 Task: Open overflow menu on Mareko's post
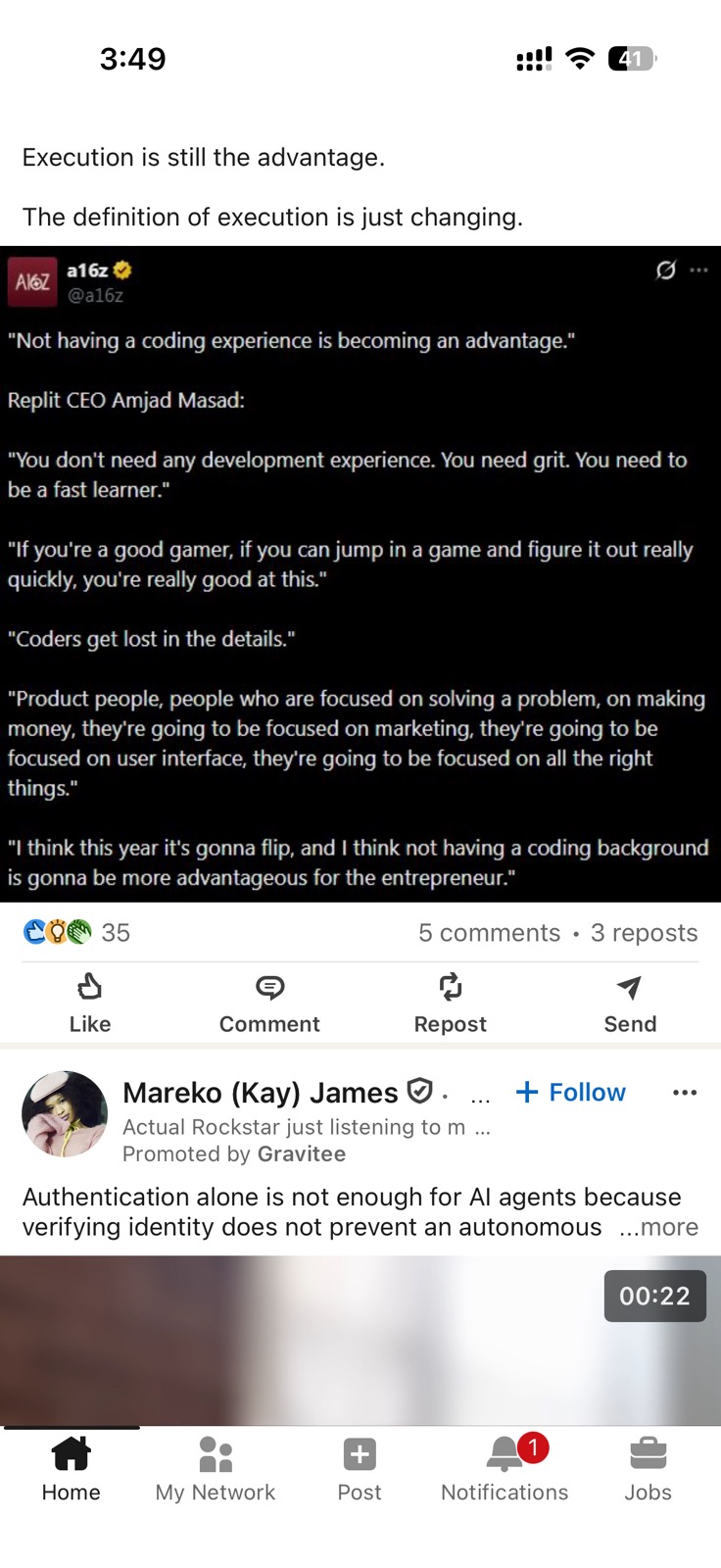pos(685,1092)
